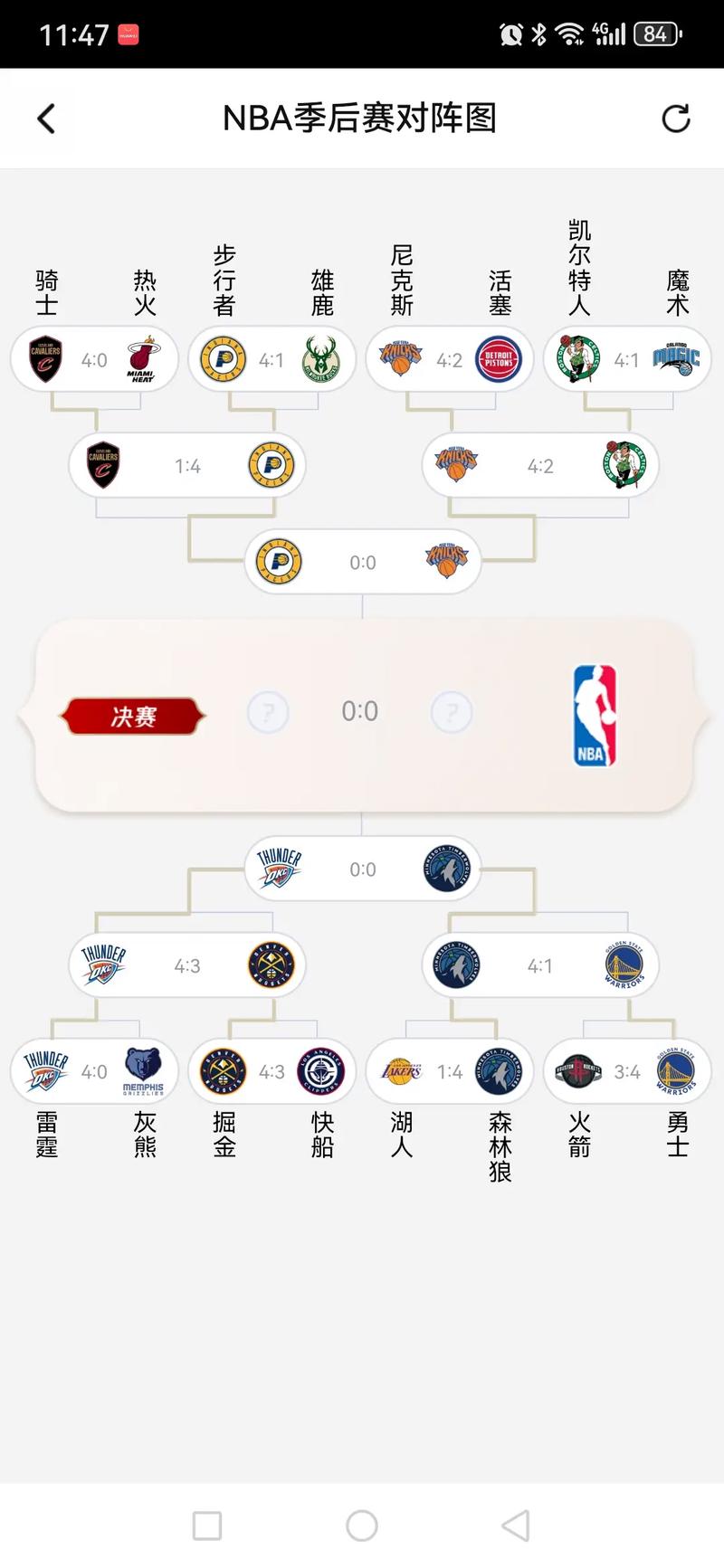Go back using the top-left arrow

pos(46,119)
